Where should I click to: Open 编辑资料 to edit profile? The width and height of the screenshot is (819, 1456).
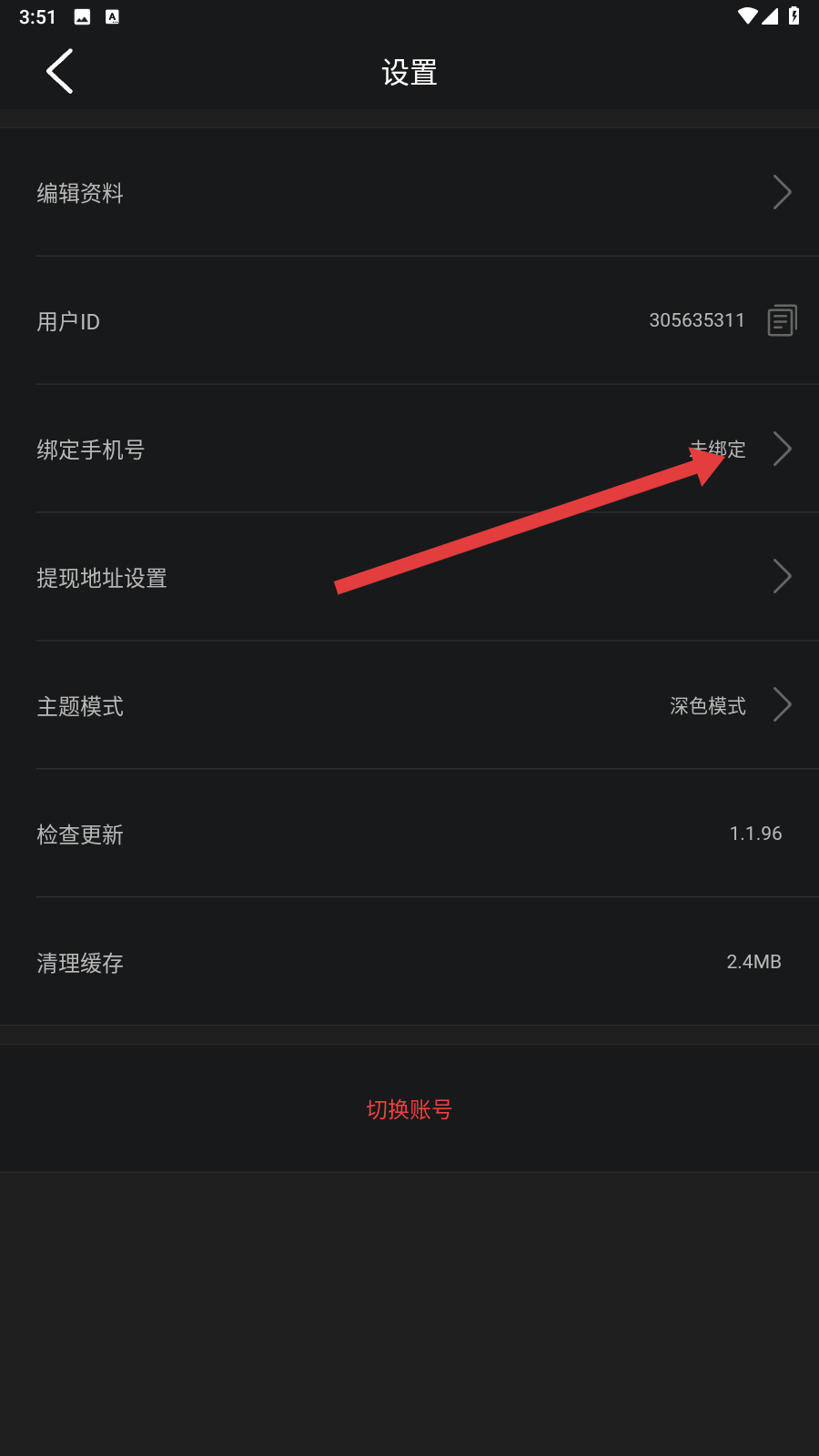pyautogui.click(x=409, y=193)
